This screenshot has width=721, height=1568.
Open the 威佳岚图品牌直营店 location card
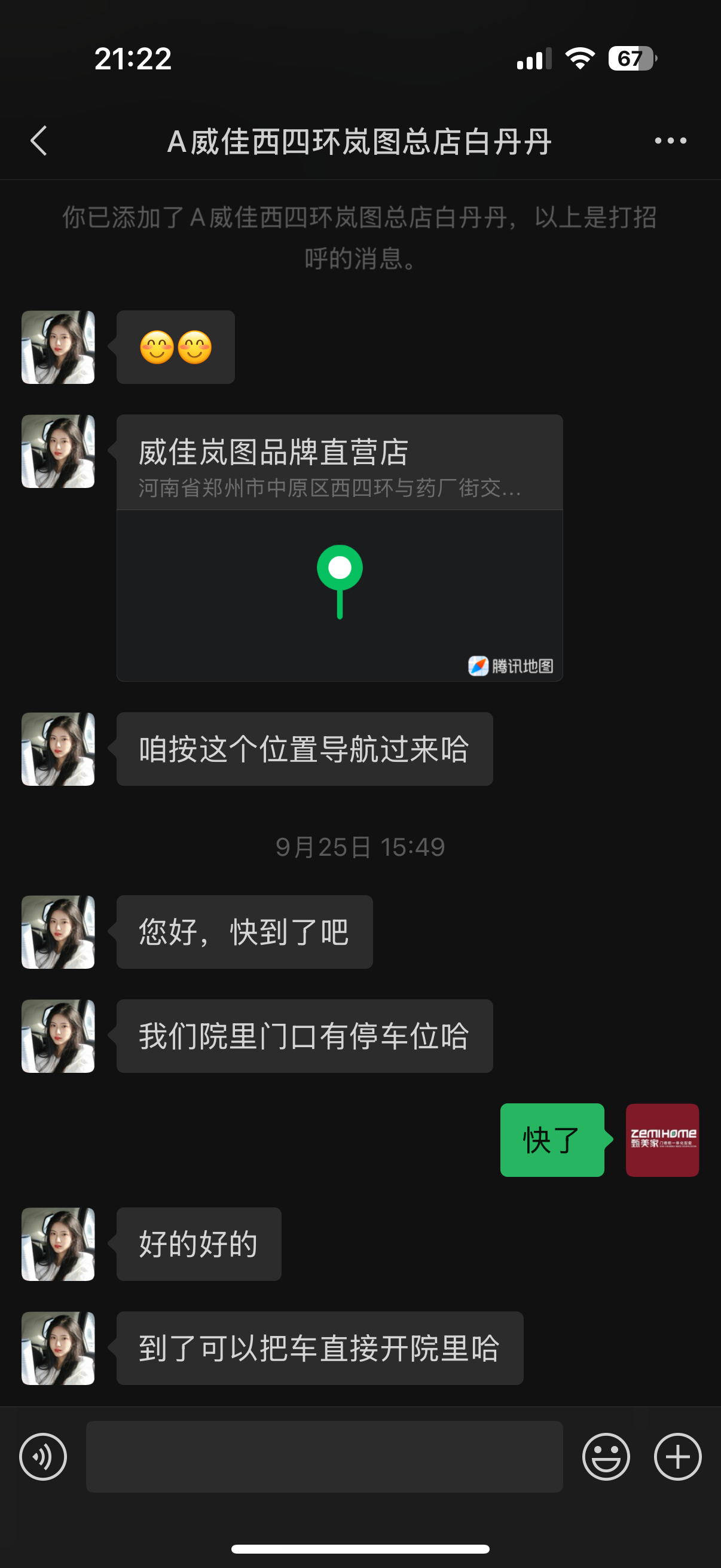[x=340, y=548]
